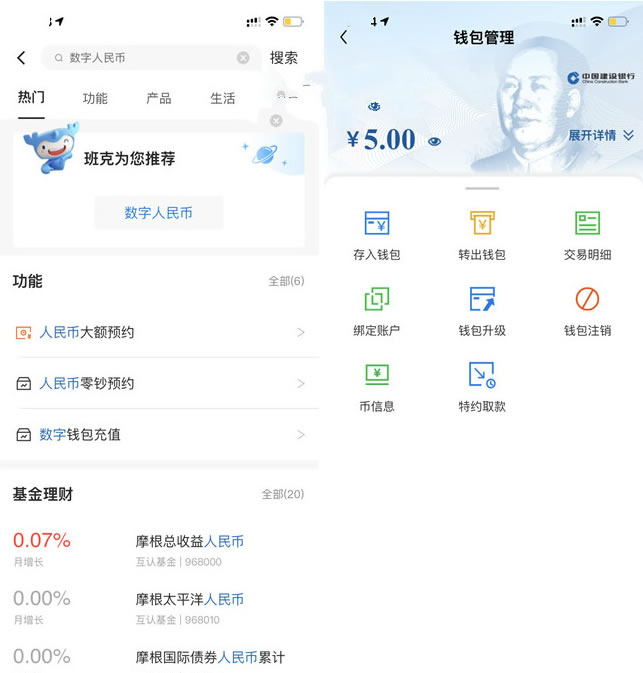The width and height of the screenshot is (643, 673).
Task: Clear the 数字人民币 search text
Action: pyautogui.click(x=243, y=58)
